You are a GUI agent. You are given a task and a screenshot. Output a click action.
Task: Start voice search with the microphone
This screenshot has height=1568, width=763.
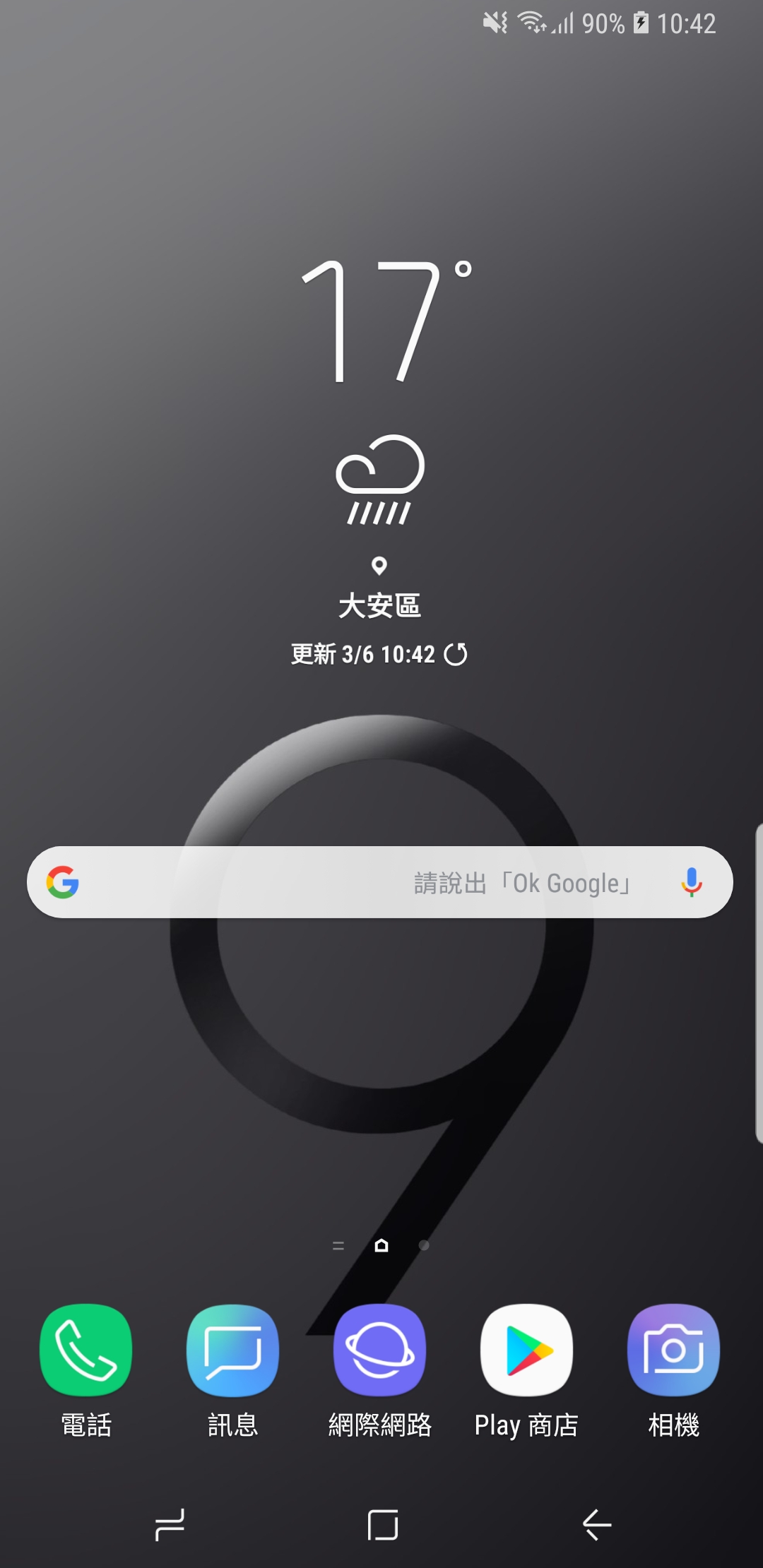pyautogui.click(x=692, y=882)
